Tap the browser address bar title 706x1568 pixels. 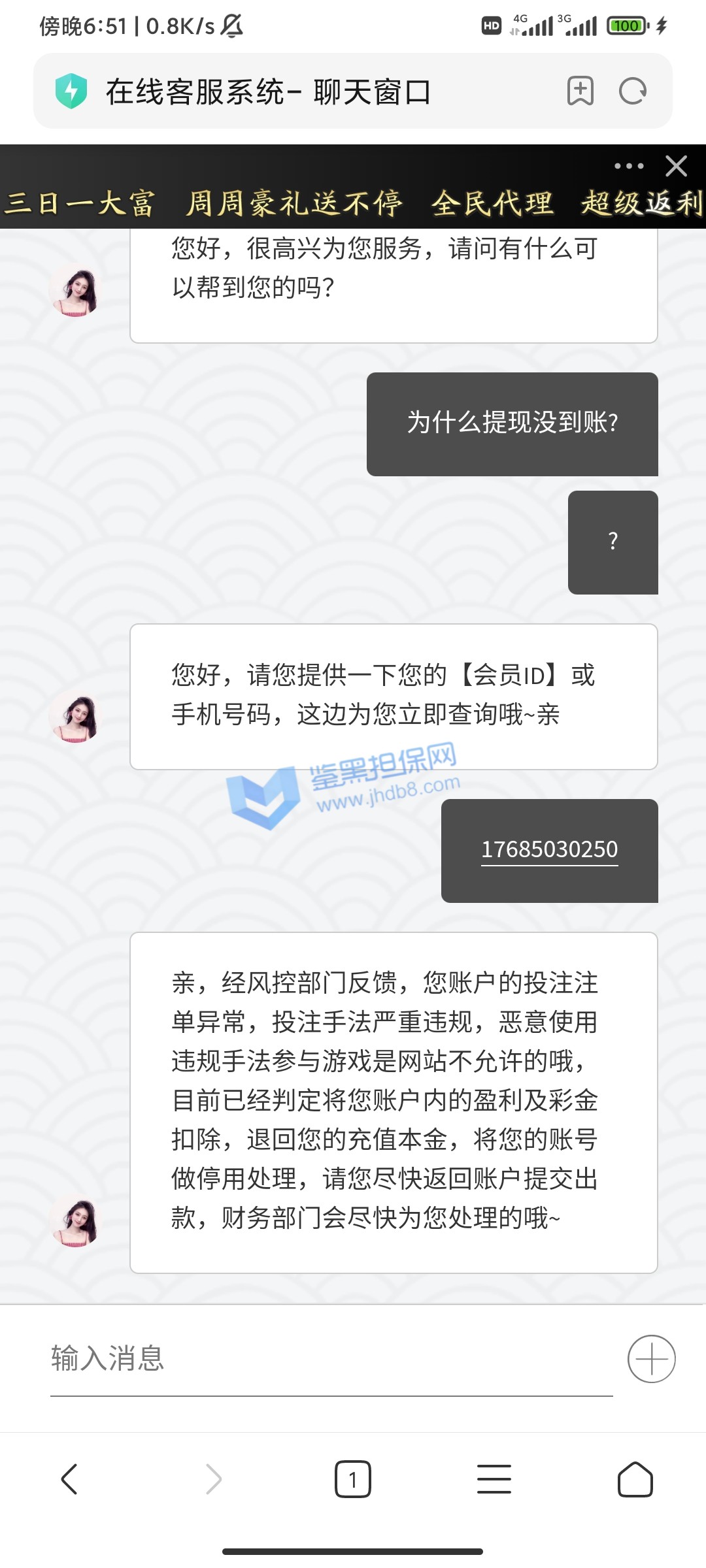pyautogui.click(x=268, y=91)
